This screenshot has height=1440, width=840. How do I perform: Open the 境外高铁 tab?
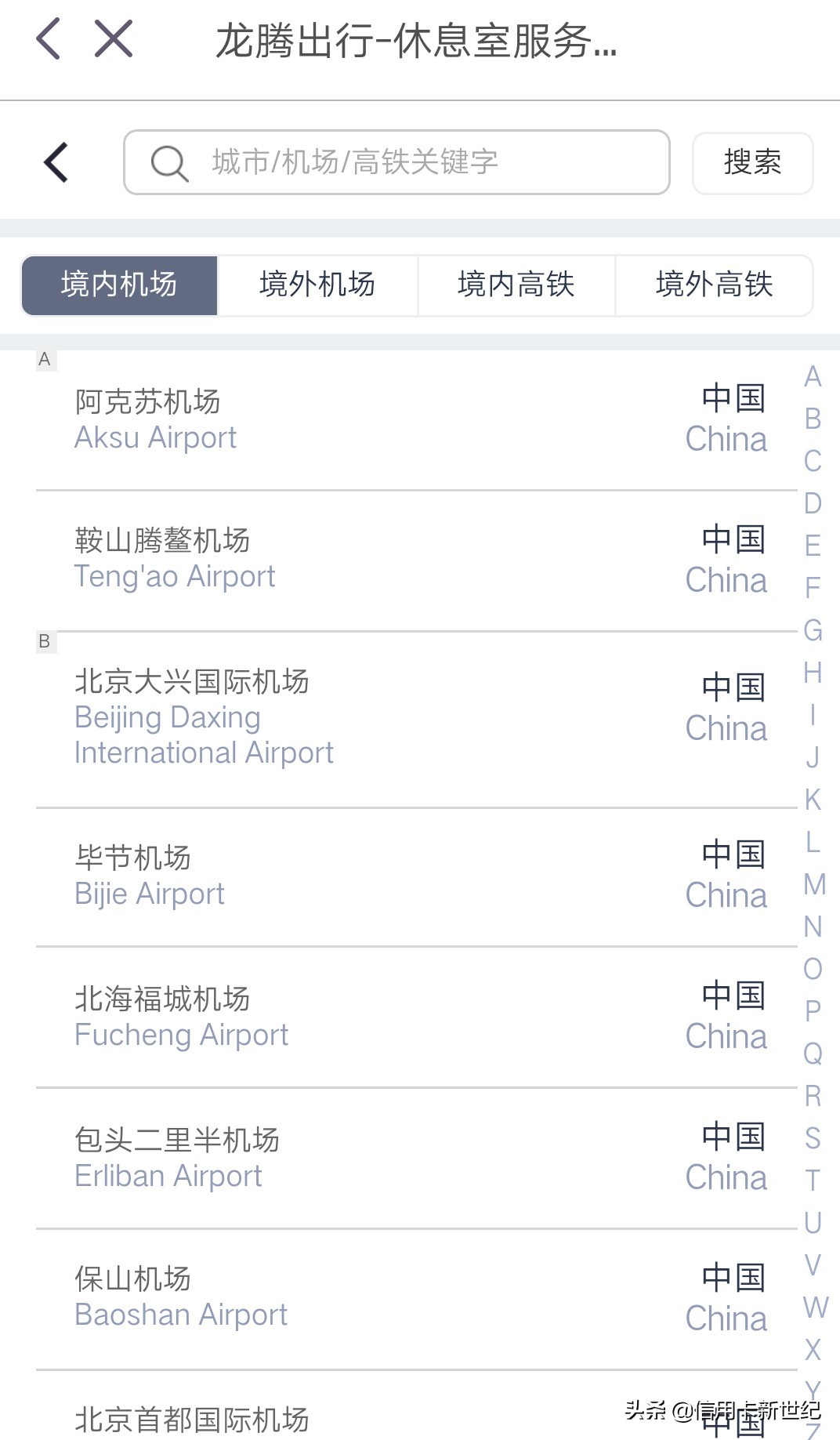(x=715, y=285)
